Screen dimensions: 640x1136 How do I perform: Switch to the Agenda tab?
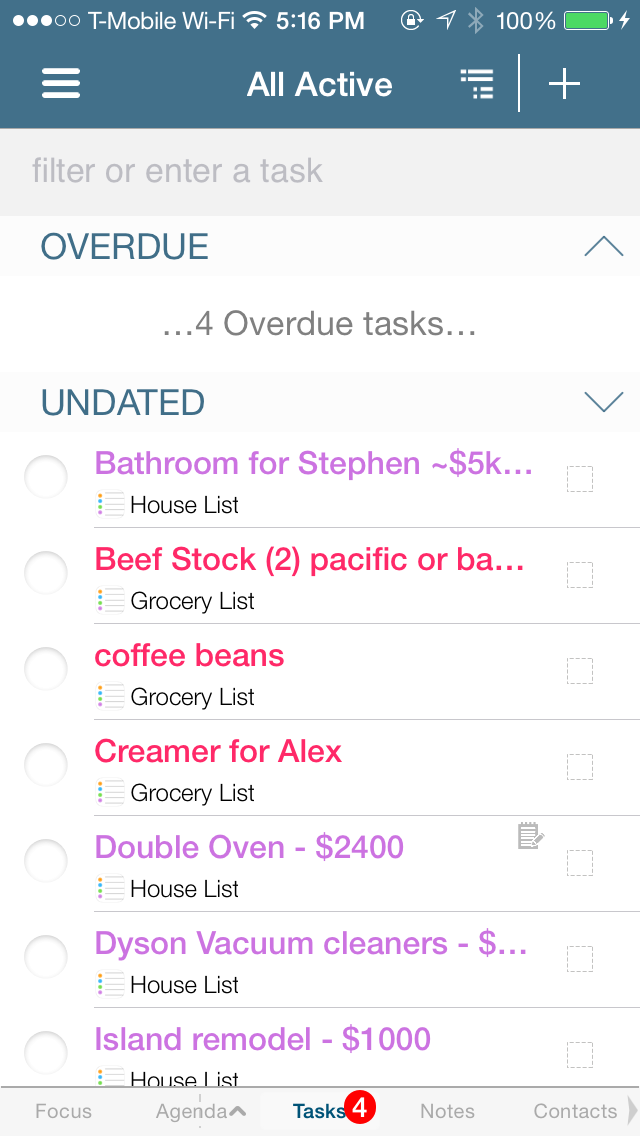[191, 1111]
